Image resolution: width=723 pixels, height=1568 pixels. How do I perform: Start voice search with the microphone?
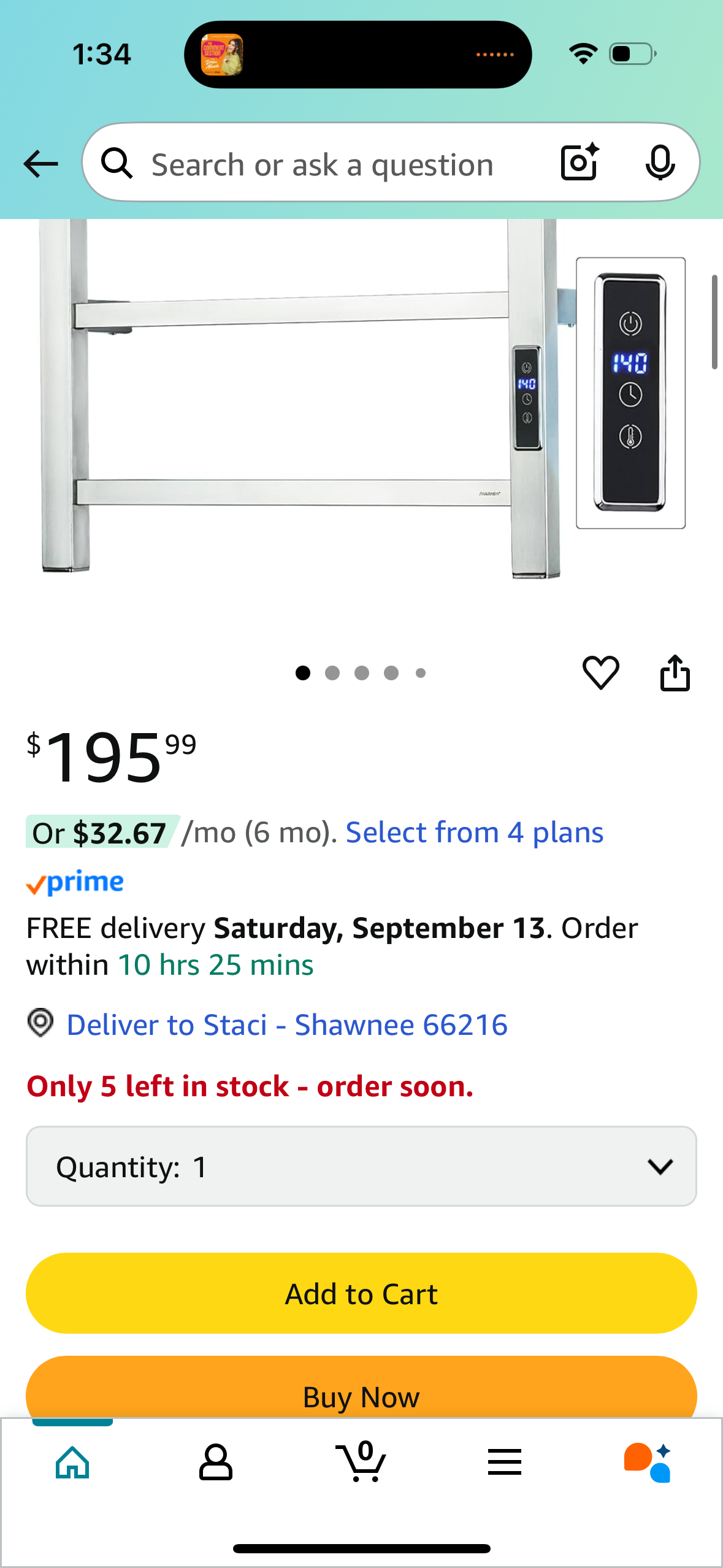point(660,163)
